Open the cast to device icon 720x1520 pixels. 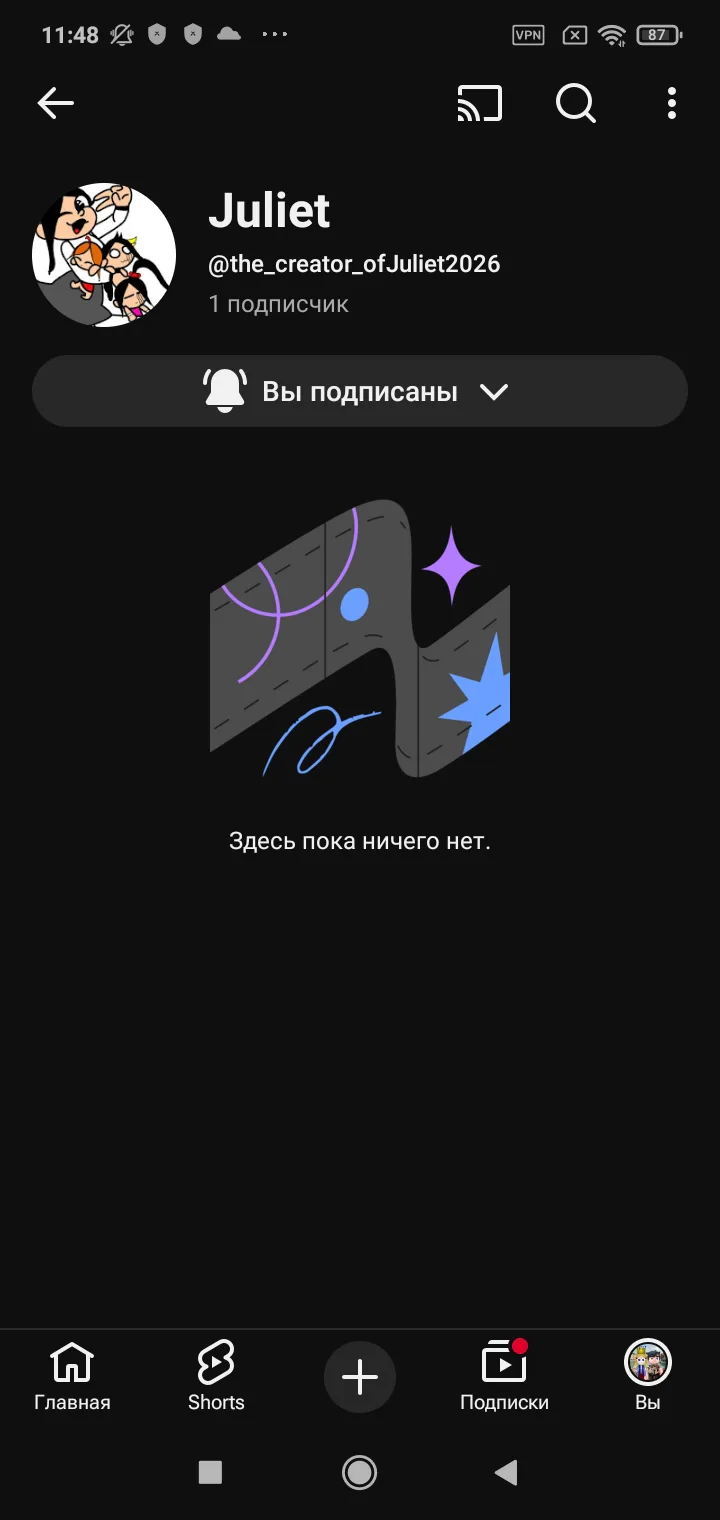(479, 103)
